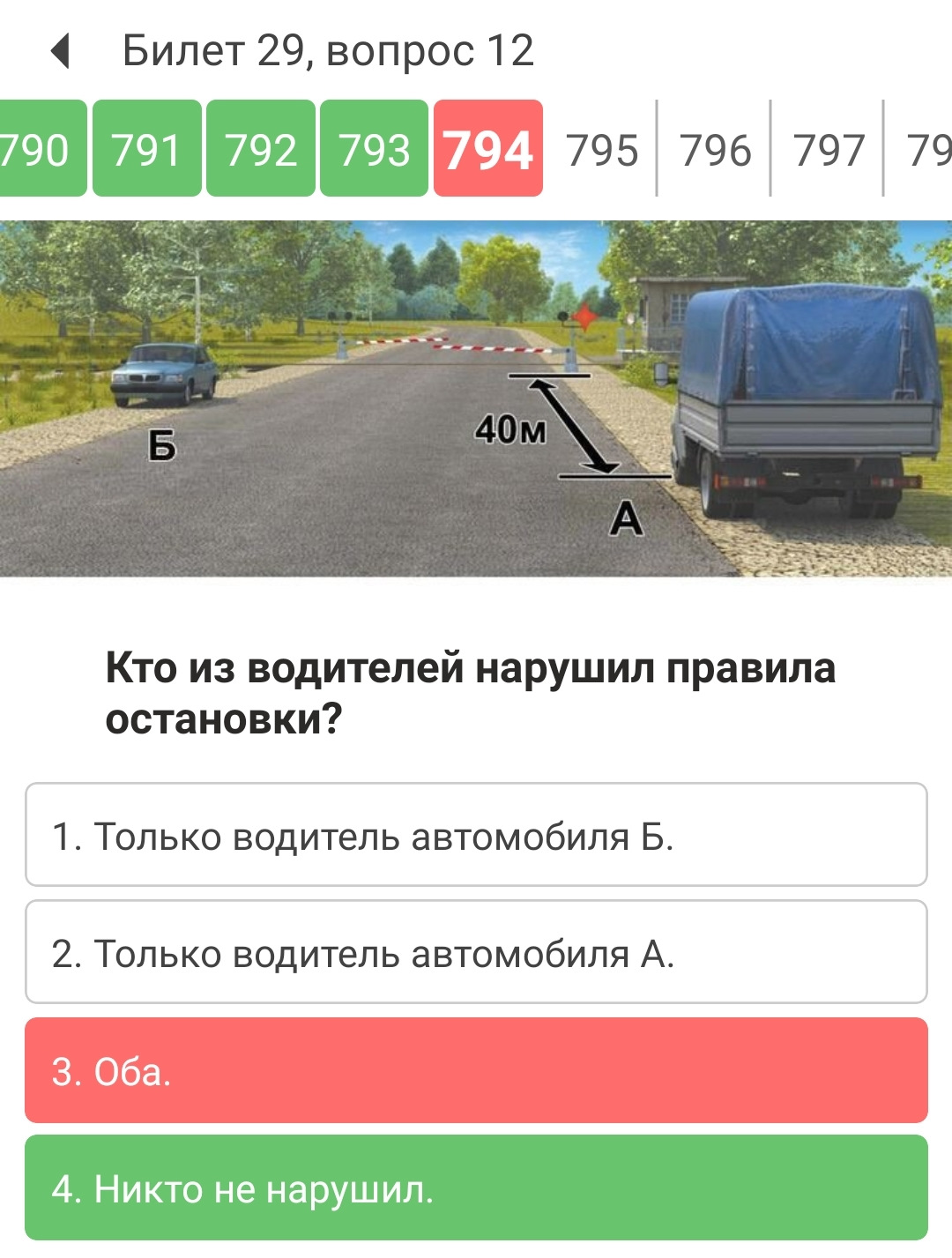
Task: Go to question 795
Action: (x=602, y=149)
